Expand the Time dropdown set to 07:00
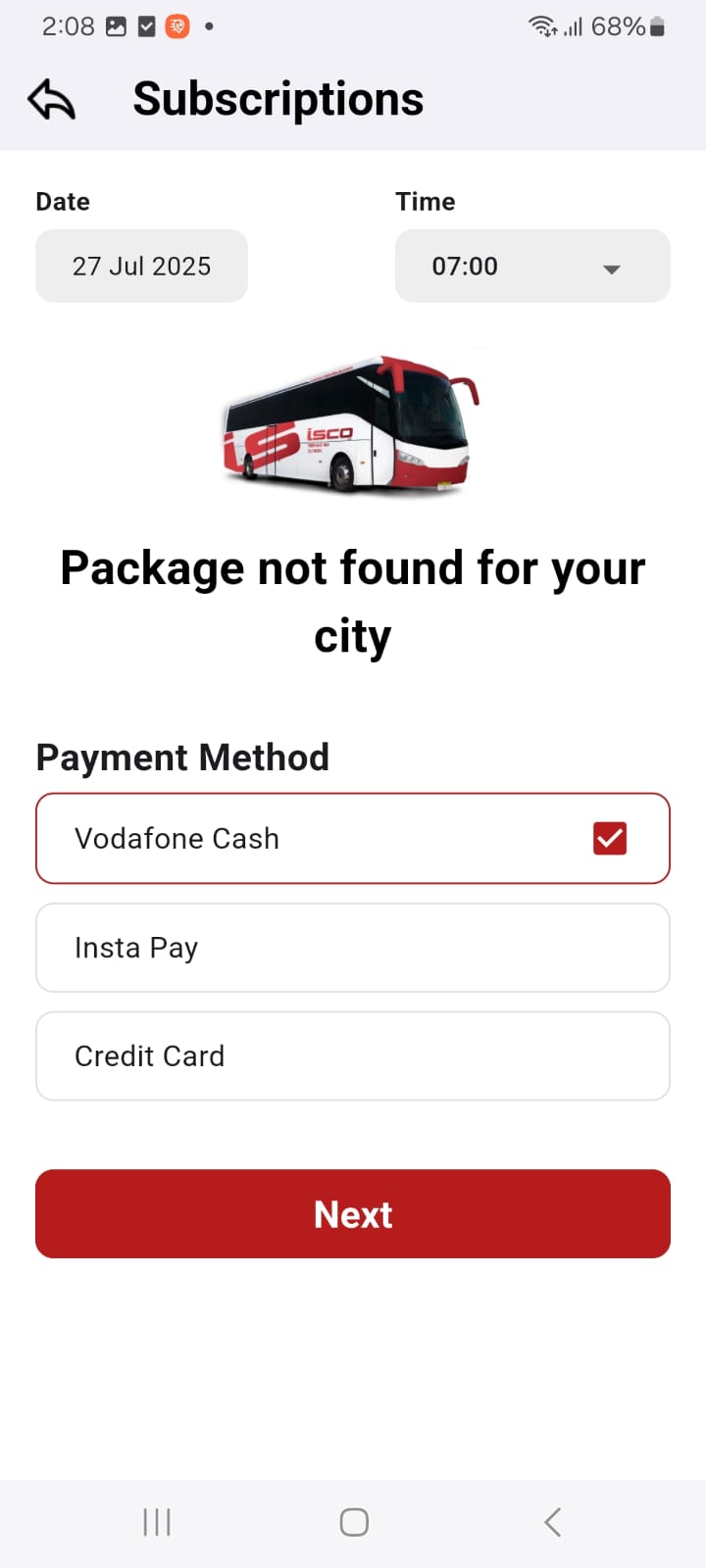Screen dimensions: 706x1568 [532, 266]
